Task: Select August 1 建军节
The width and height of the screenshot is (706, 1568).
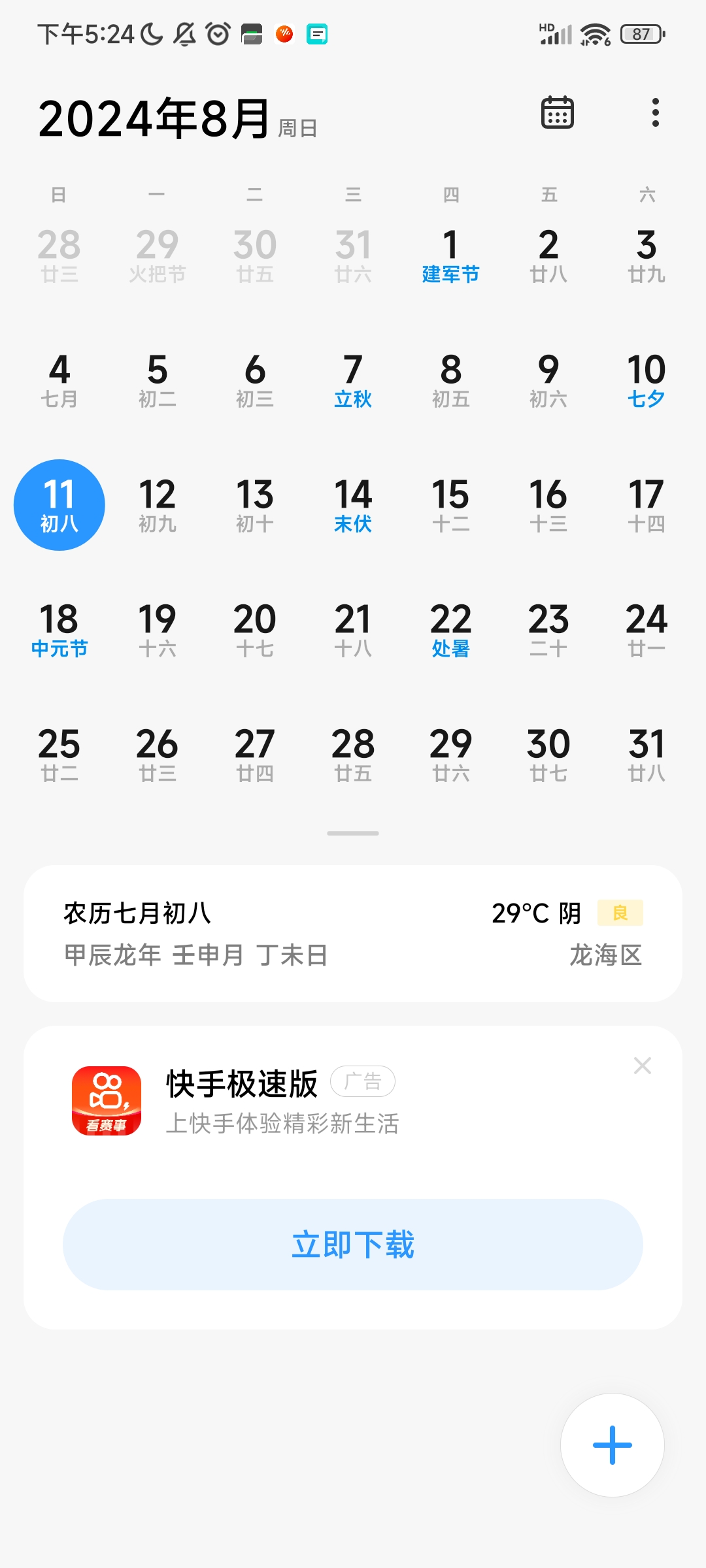Action: (450, 255)
